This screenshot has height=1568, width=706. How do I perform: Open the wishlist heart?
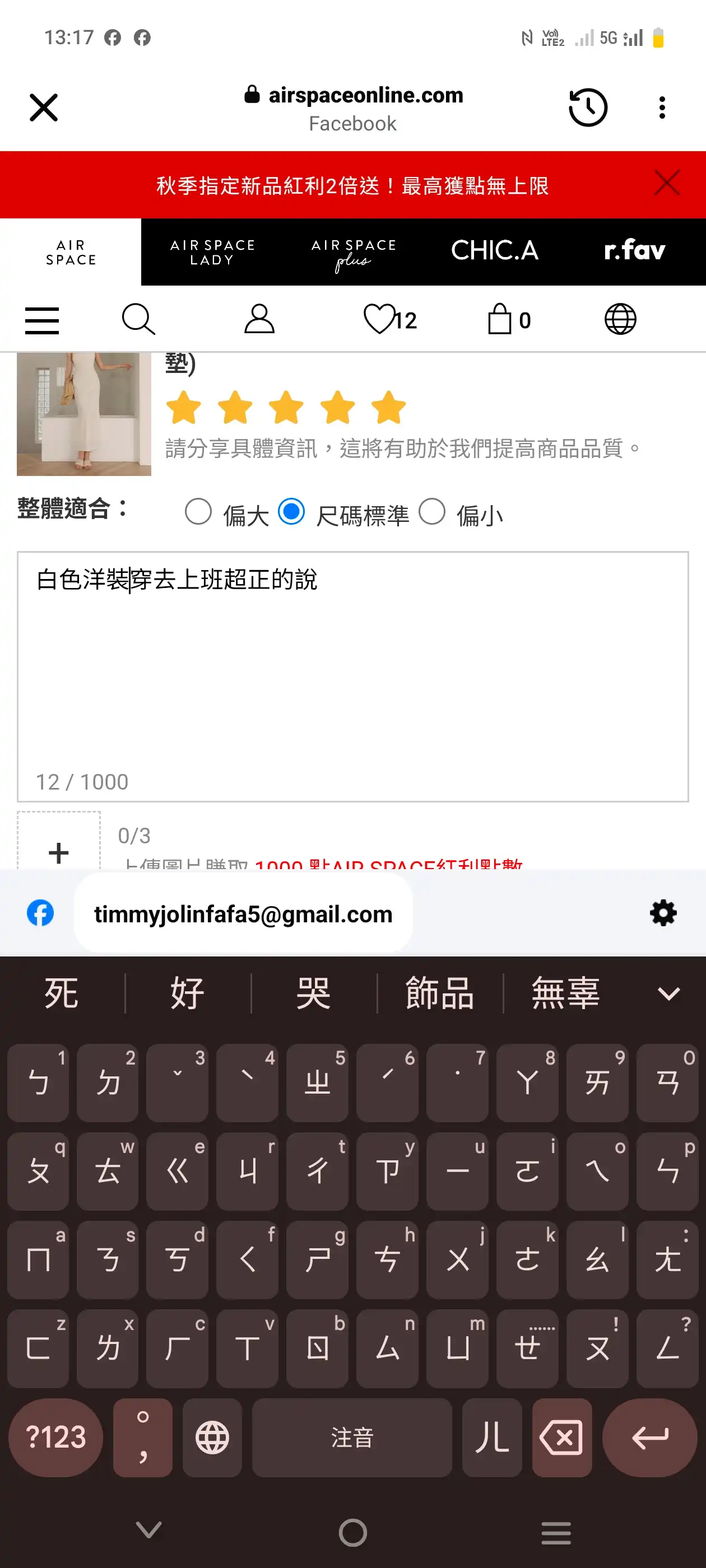tap(389, 319)
